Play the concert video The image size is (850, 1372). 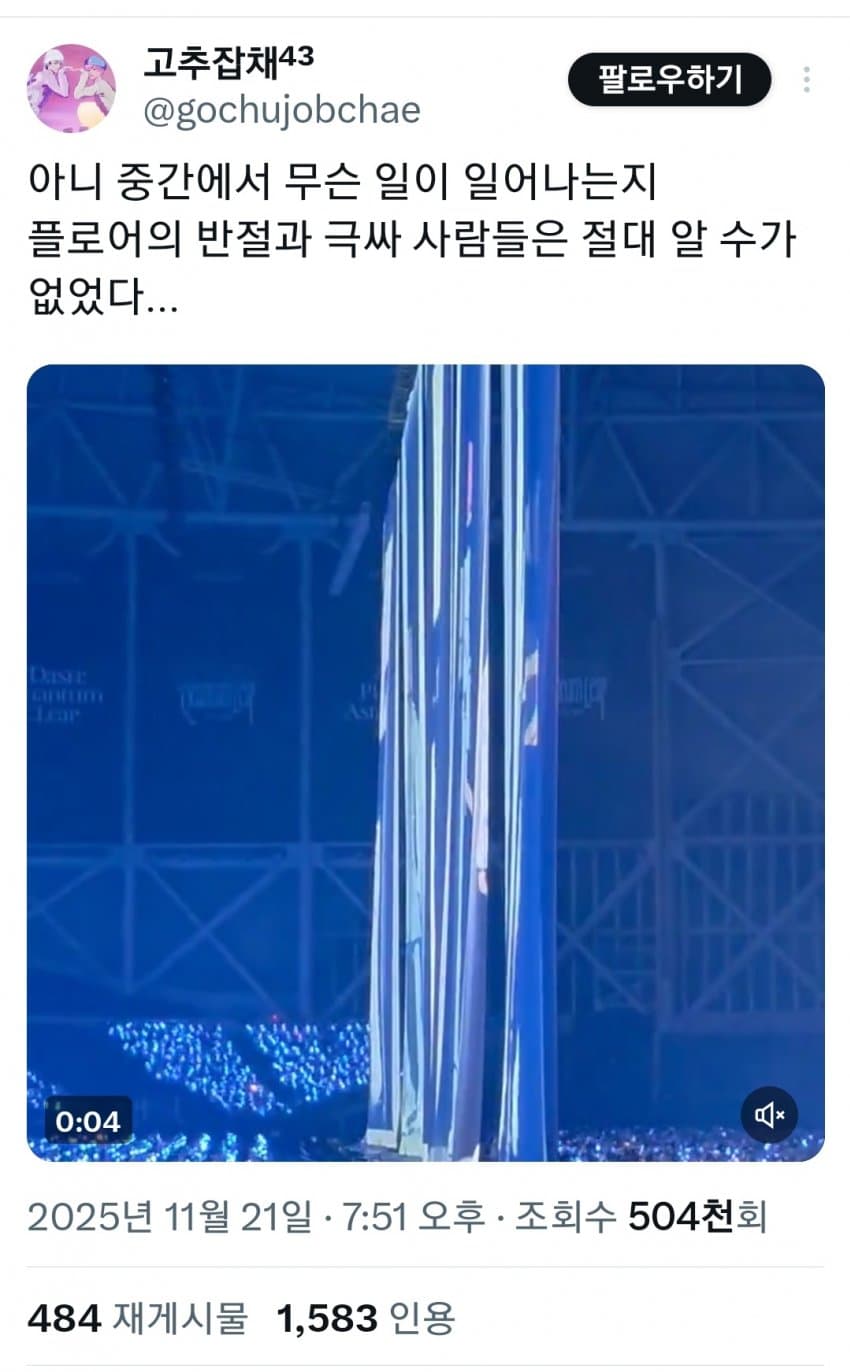click(x=425, y=762)
